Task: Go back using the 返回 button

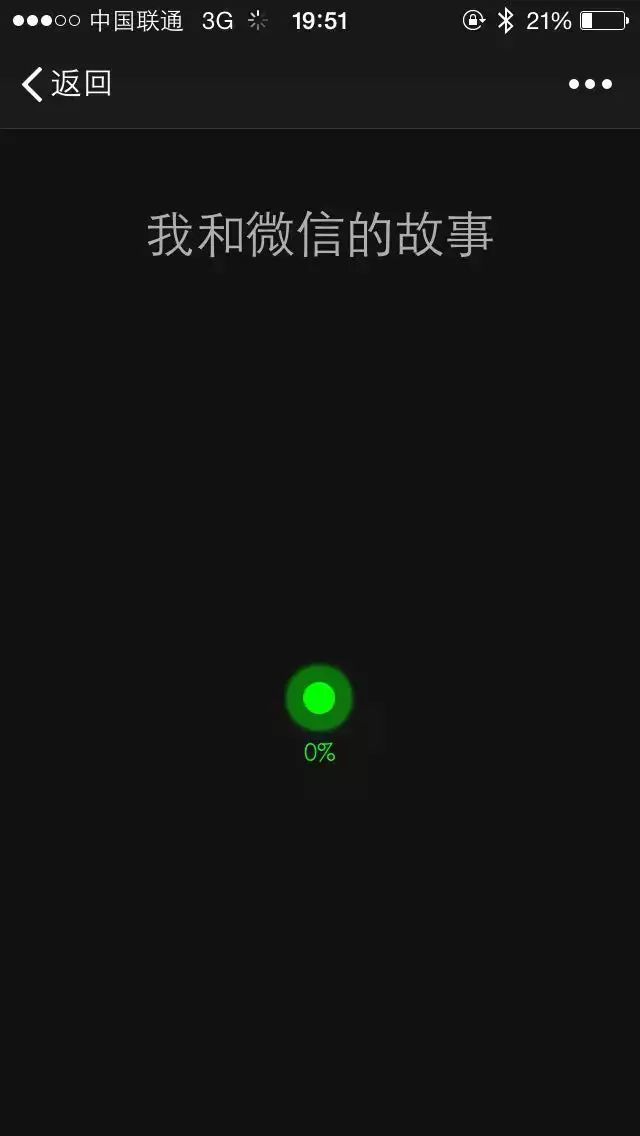Action: click(66, 84)
